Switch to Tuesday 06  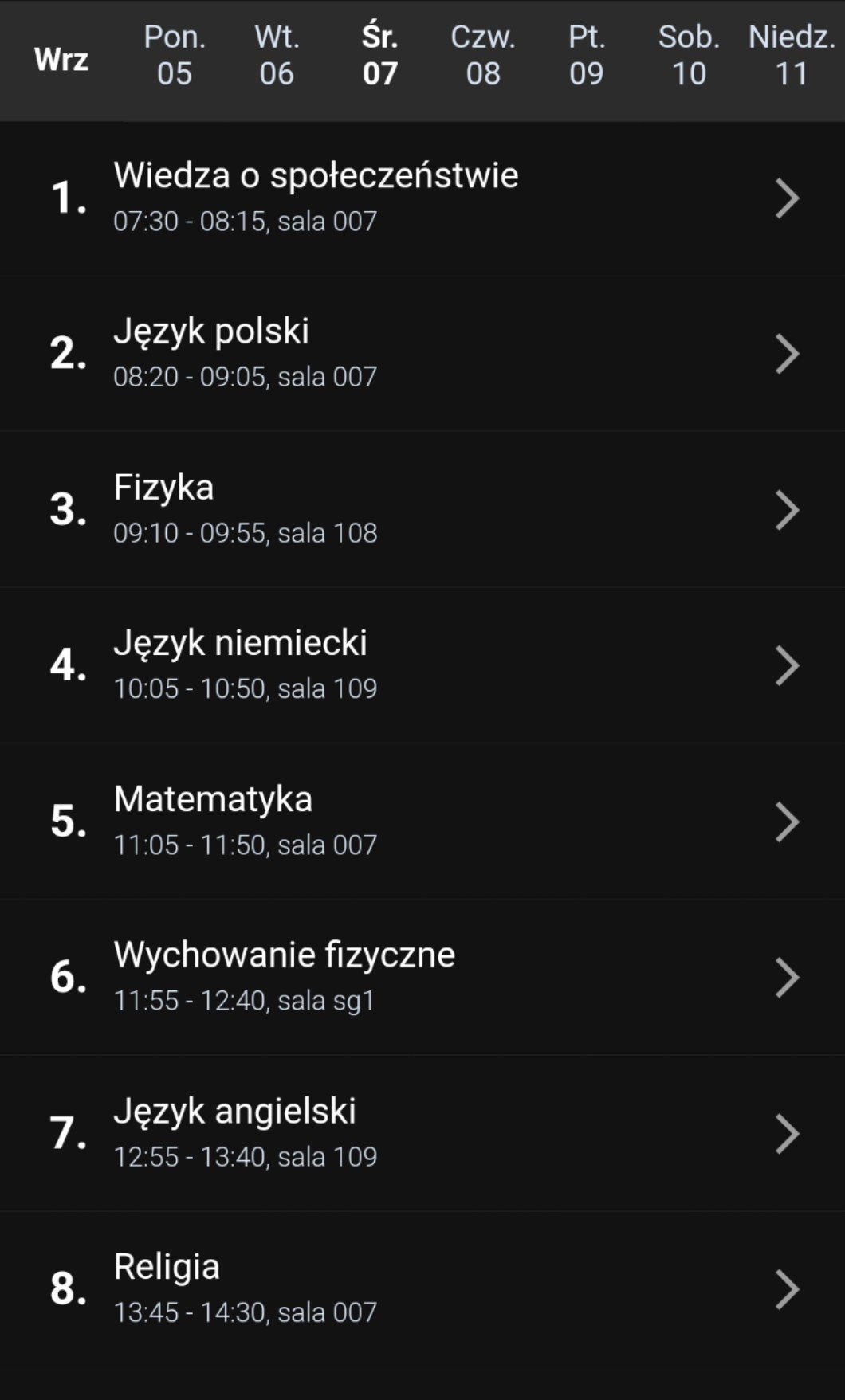click(277, 56)
